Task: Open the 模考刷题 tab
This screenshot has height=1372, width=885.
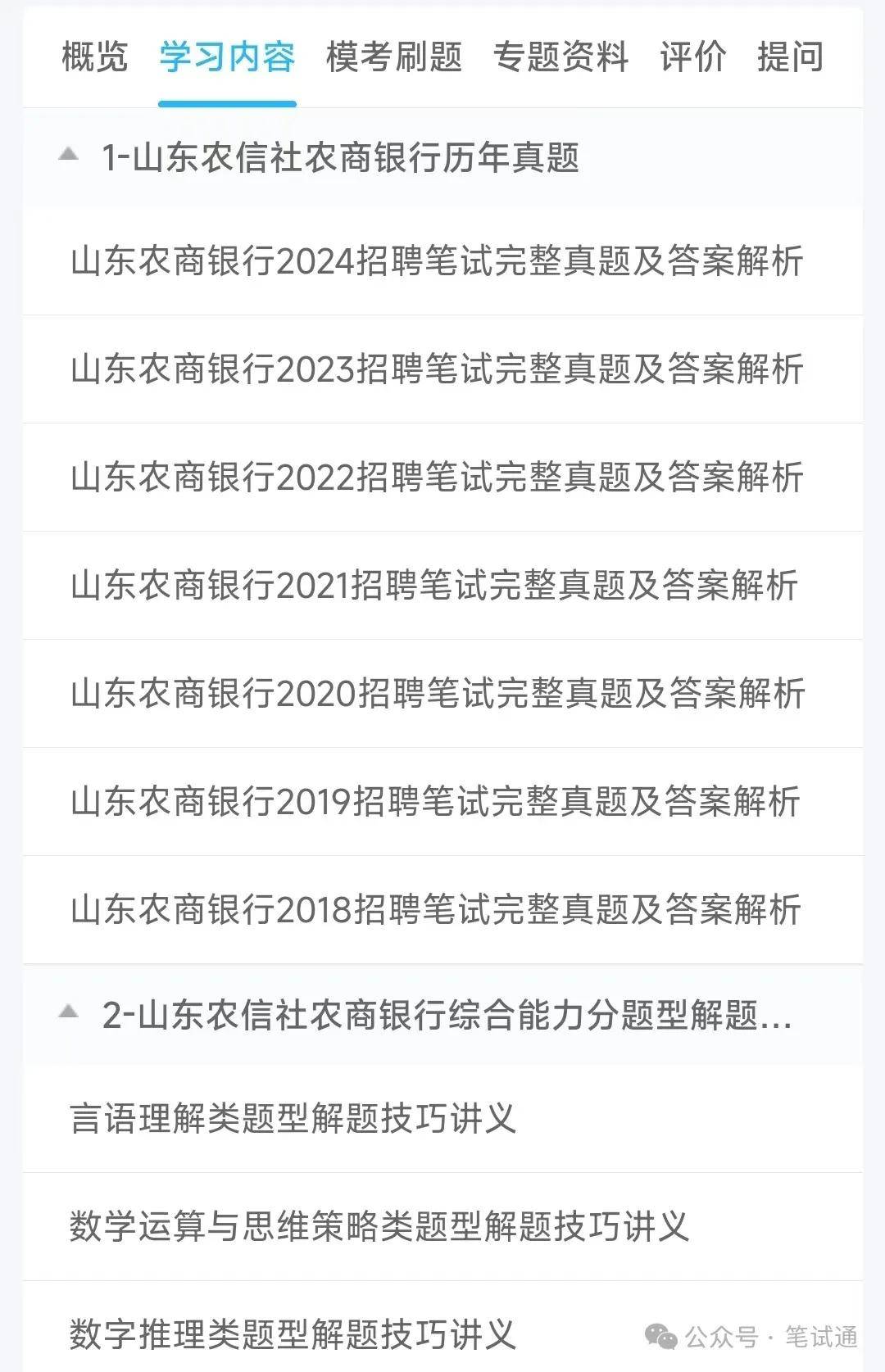Action: (x=394, y=57)
